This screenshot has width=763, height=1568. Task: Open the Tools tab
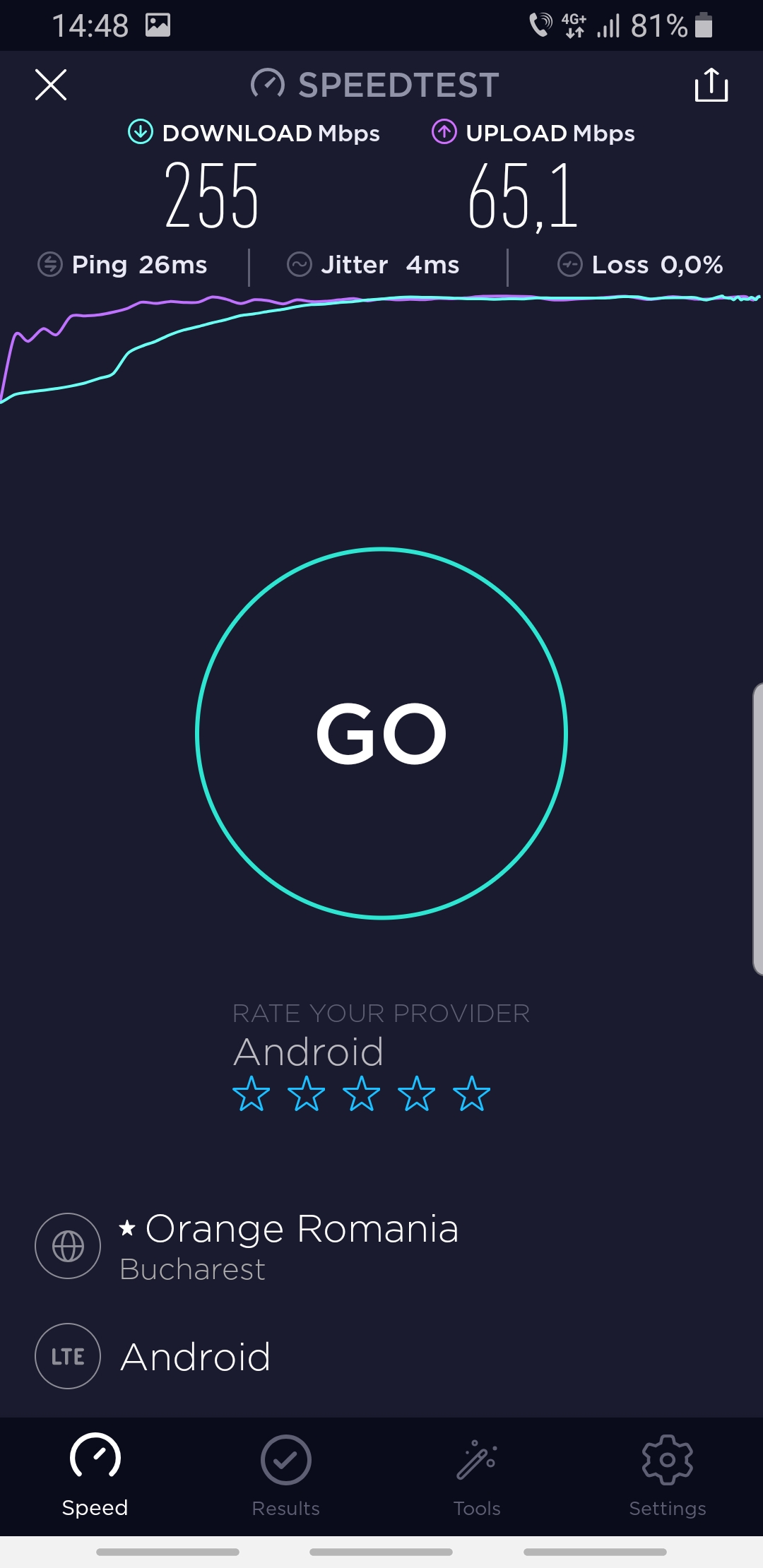click(x=477, y=1476)
